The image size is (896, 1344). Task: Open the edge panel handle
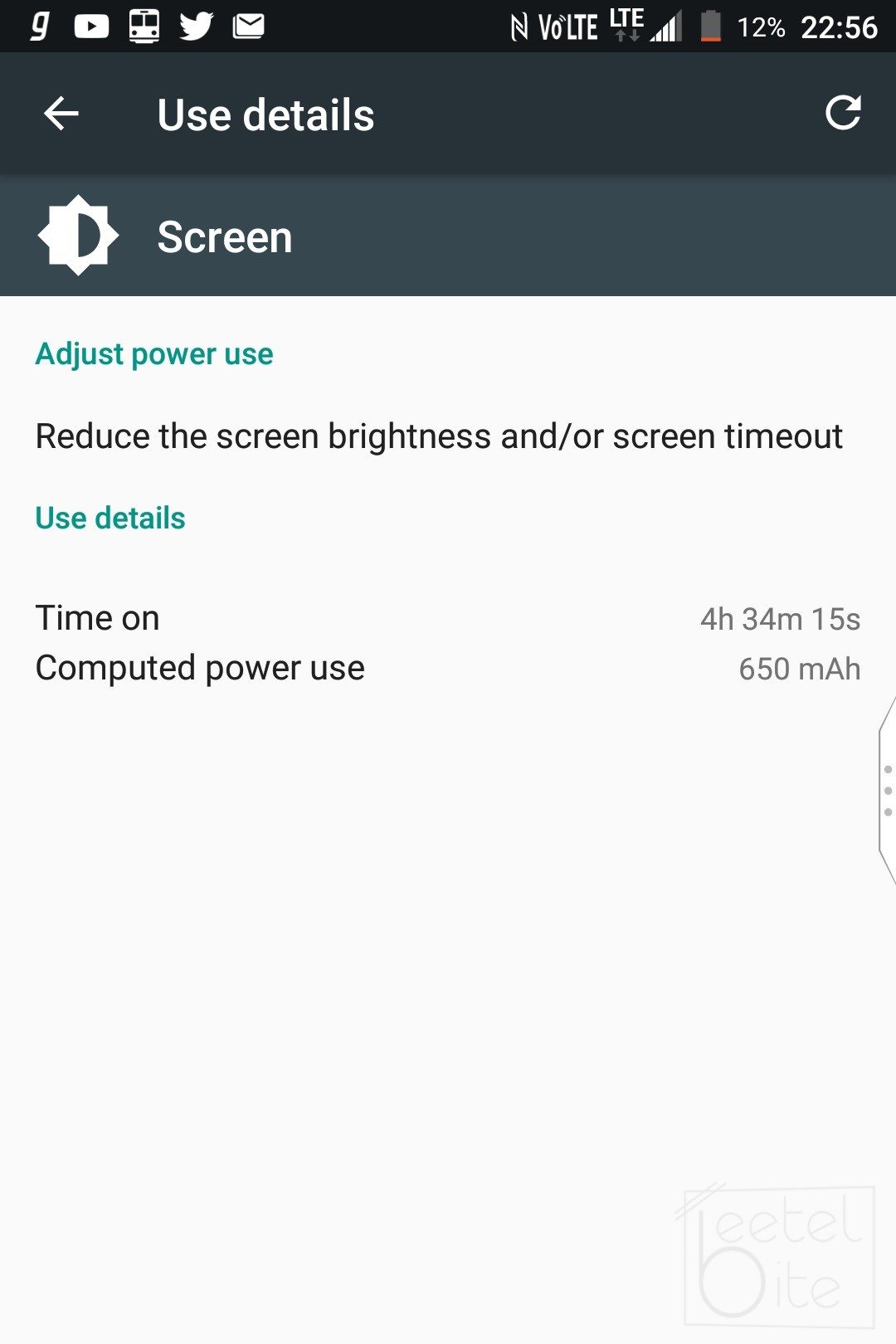tap(887, 791)
